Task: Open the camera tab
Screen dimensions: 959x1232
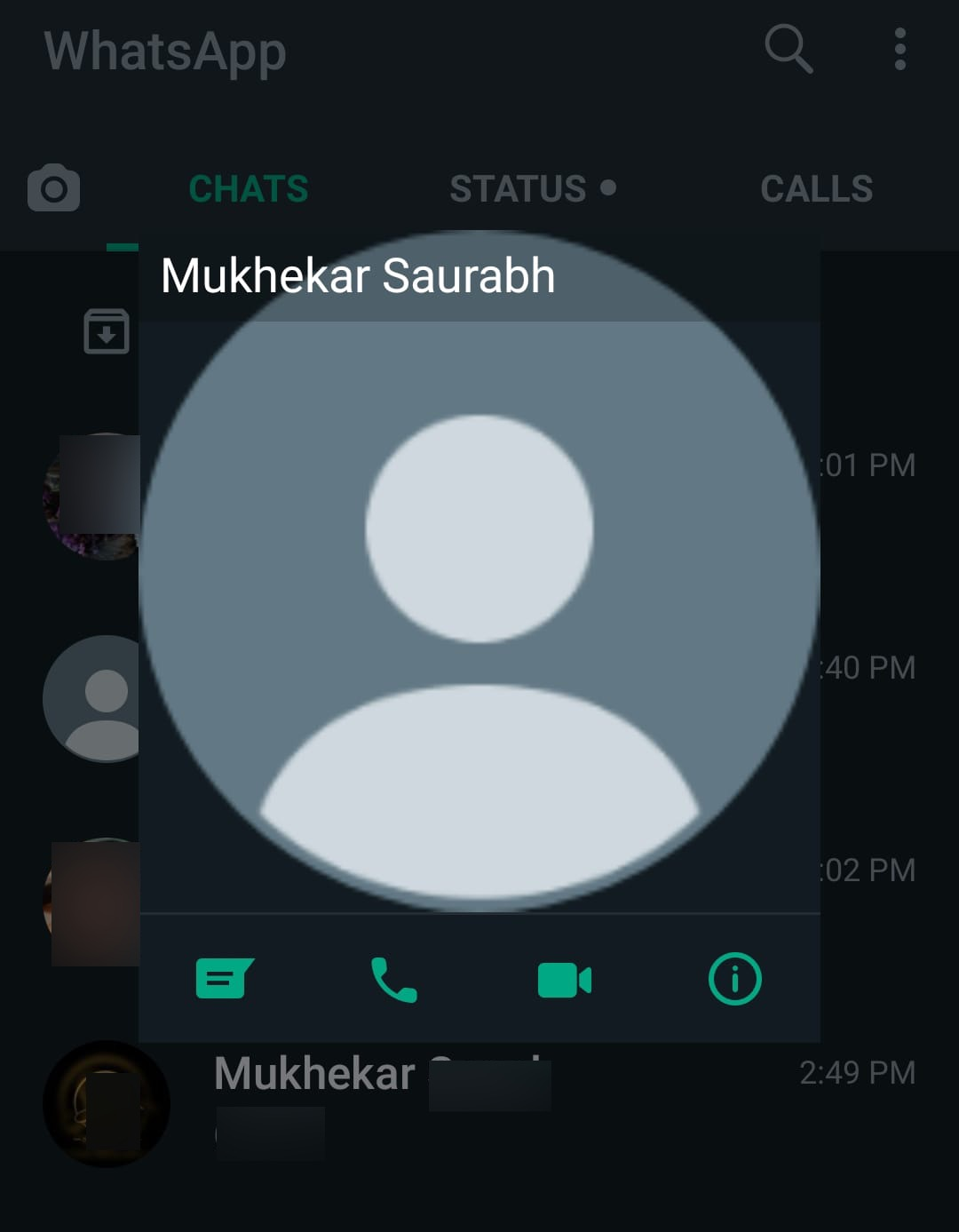Action: (x=54, y=188)
